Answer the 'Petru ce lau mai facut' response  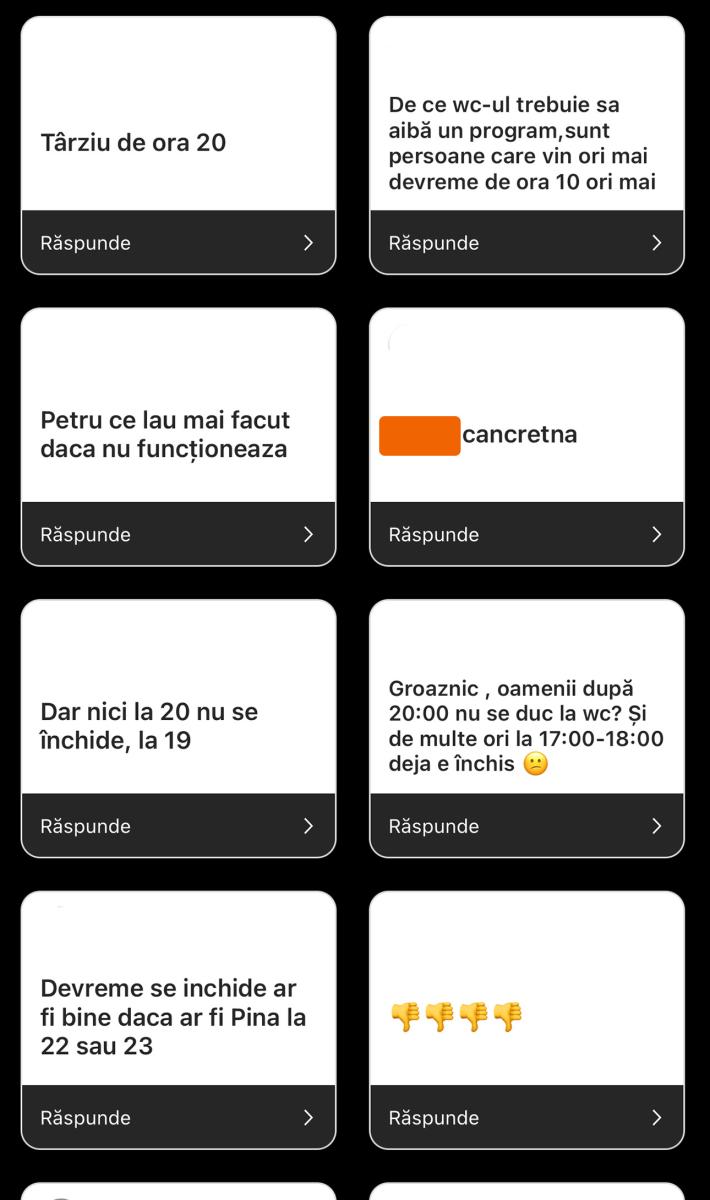[x=178, y=534]
